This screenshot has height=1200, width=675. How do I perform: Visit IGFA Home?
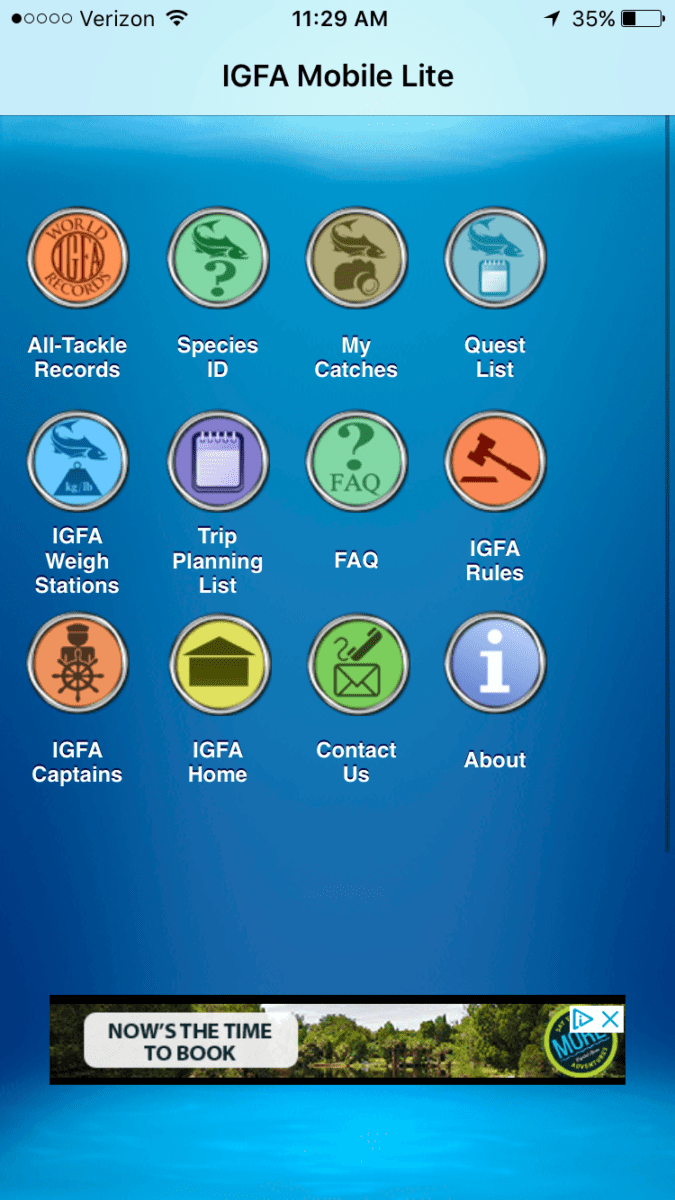[217, 663]
